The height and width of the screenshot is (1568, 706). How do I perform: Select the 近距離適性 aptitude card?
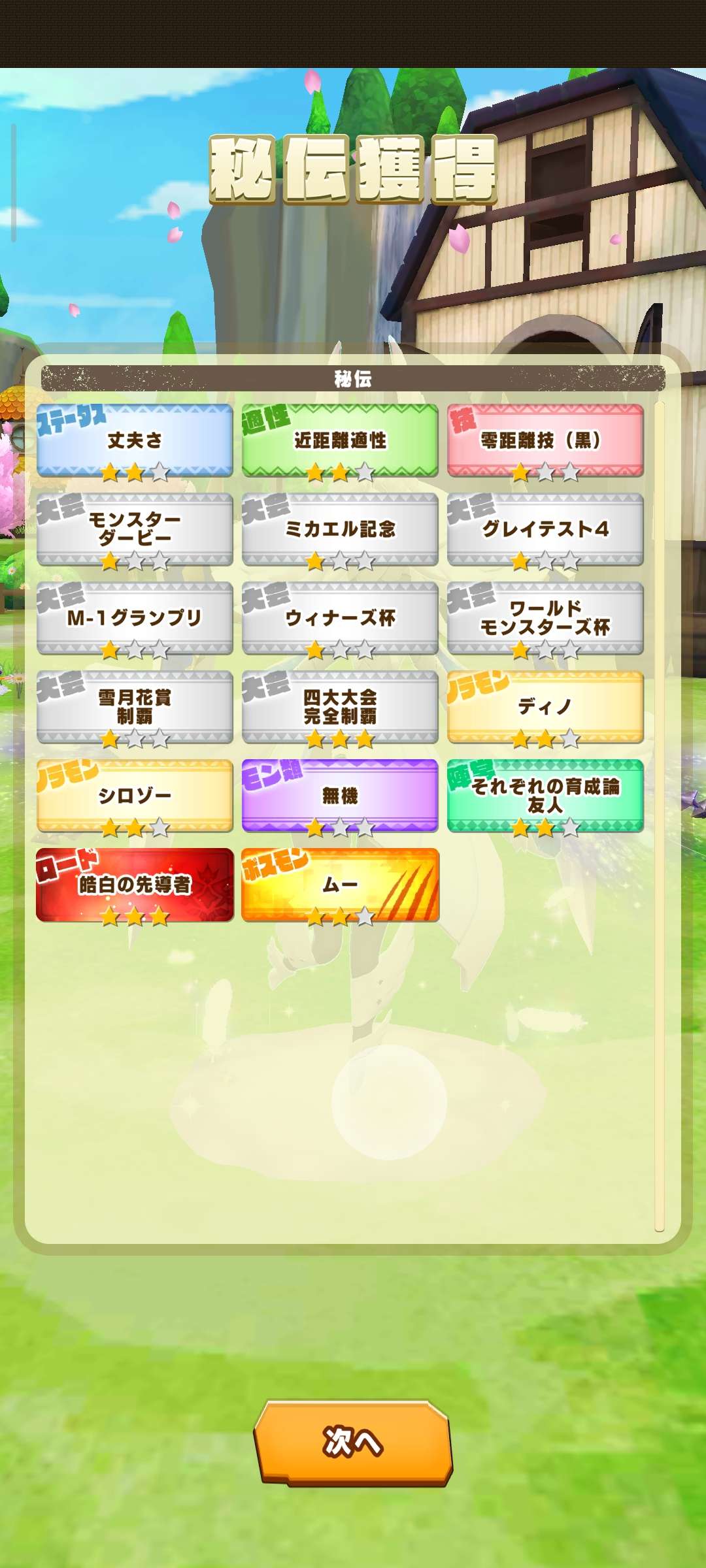click(x=340, y=440)
